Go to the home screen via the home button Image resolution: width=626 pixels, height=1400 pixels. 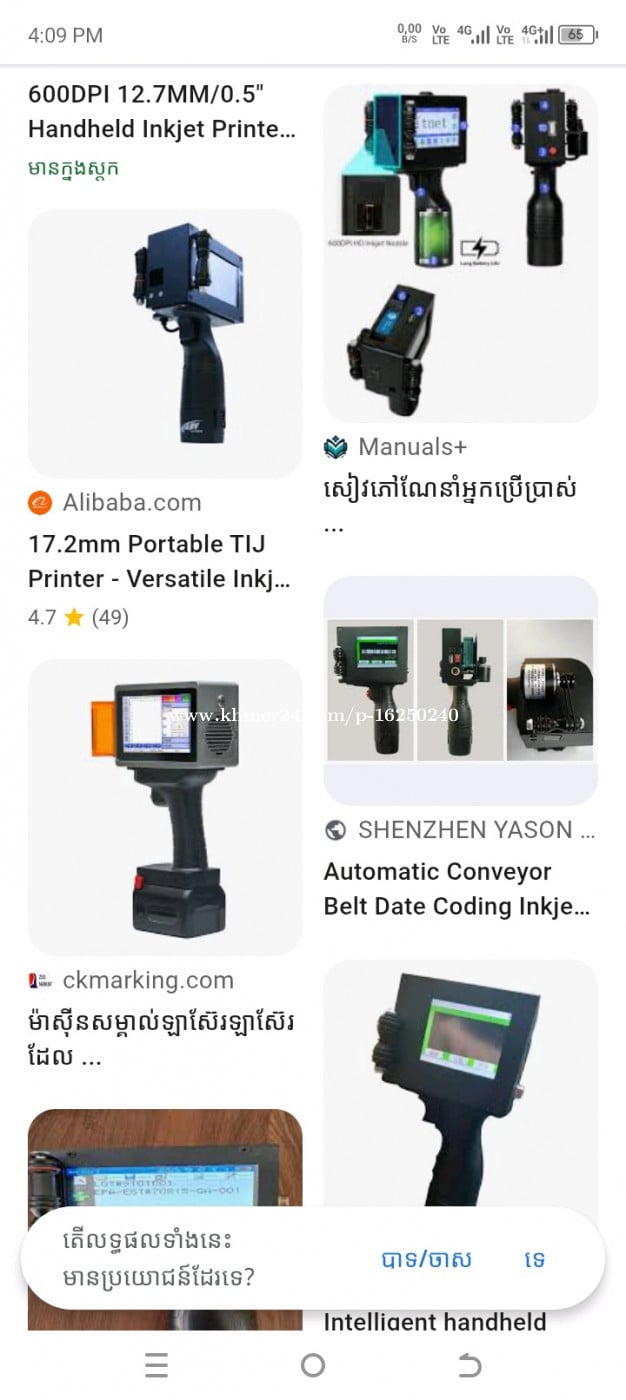point(313,1365)
